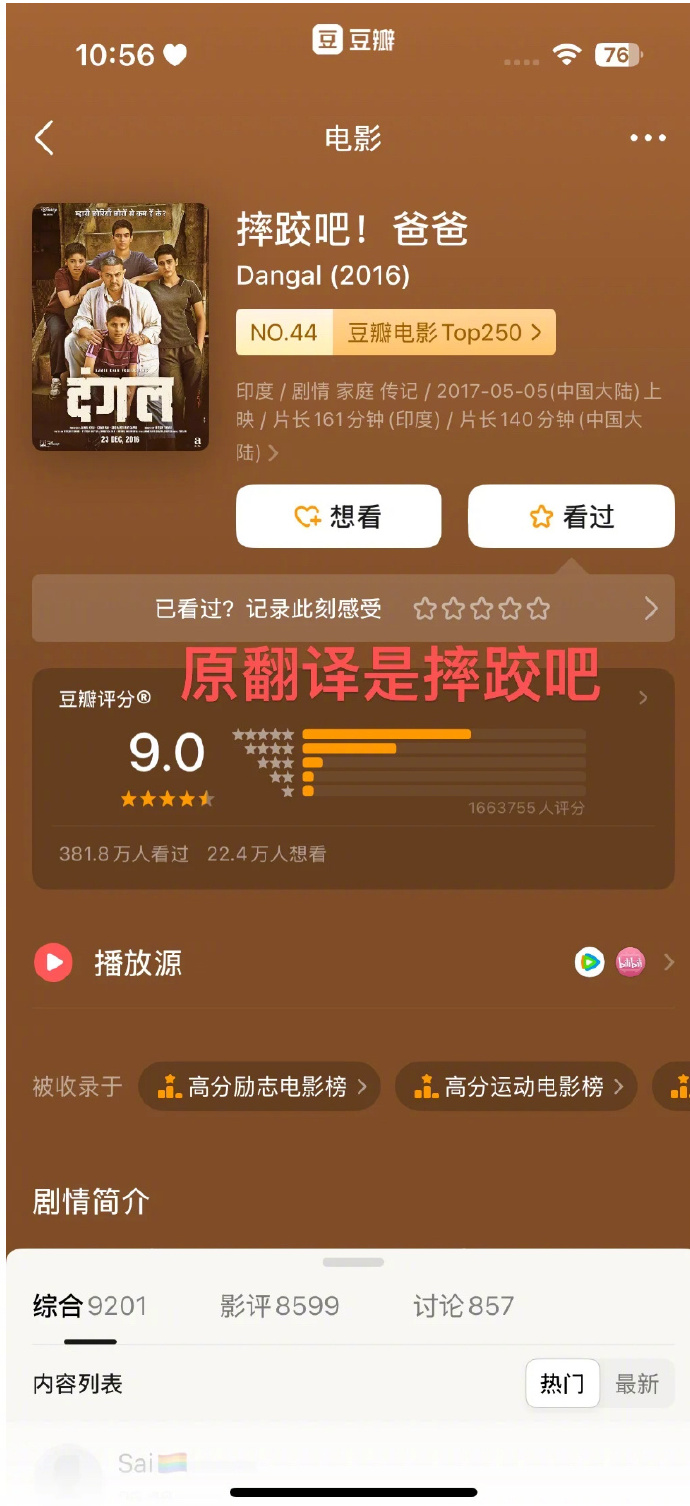The image size is (690, 1506).
Task: Open the 播放源 playback sources row
Action: (353, 963)
